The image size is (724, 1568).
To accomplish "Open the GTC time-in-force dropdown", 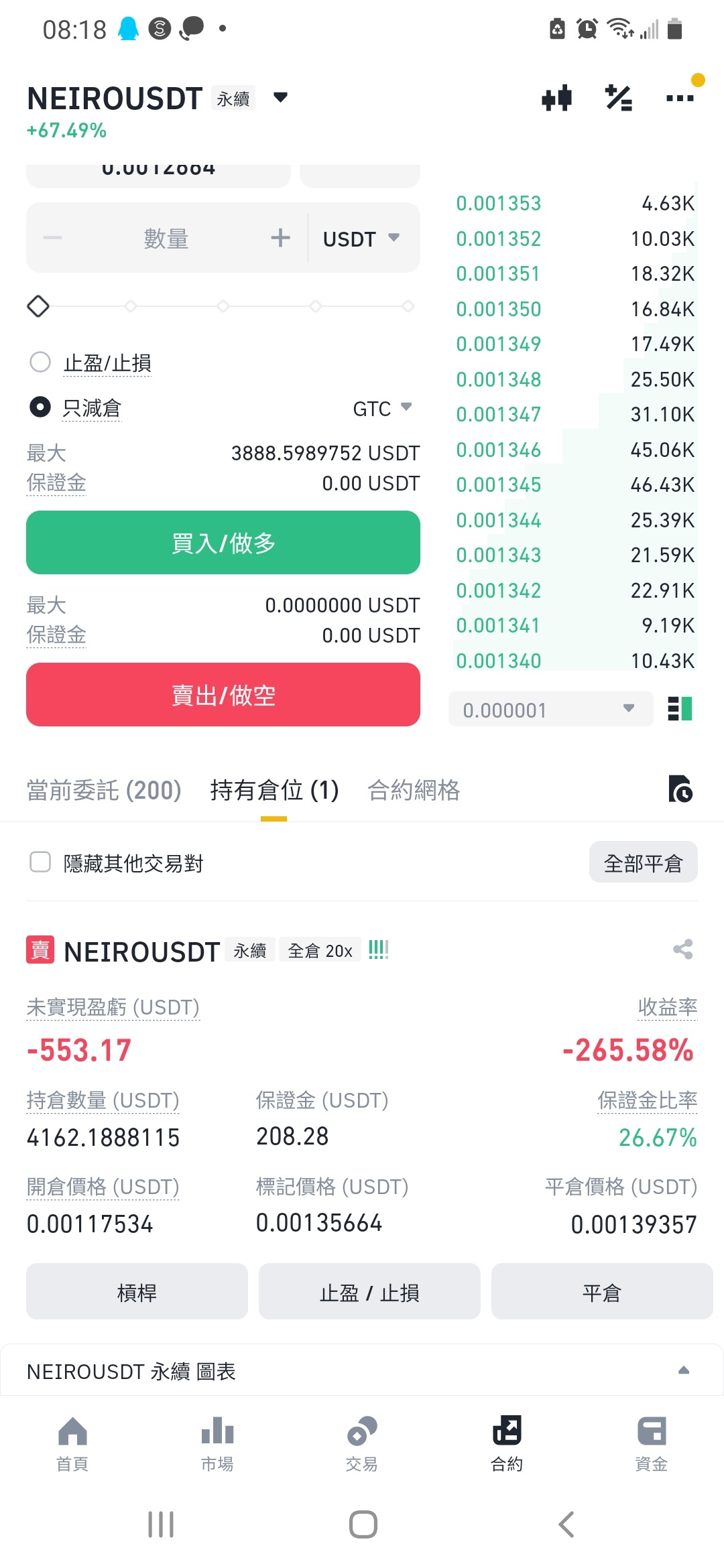I will tap(383, 408).
